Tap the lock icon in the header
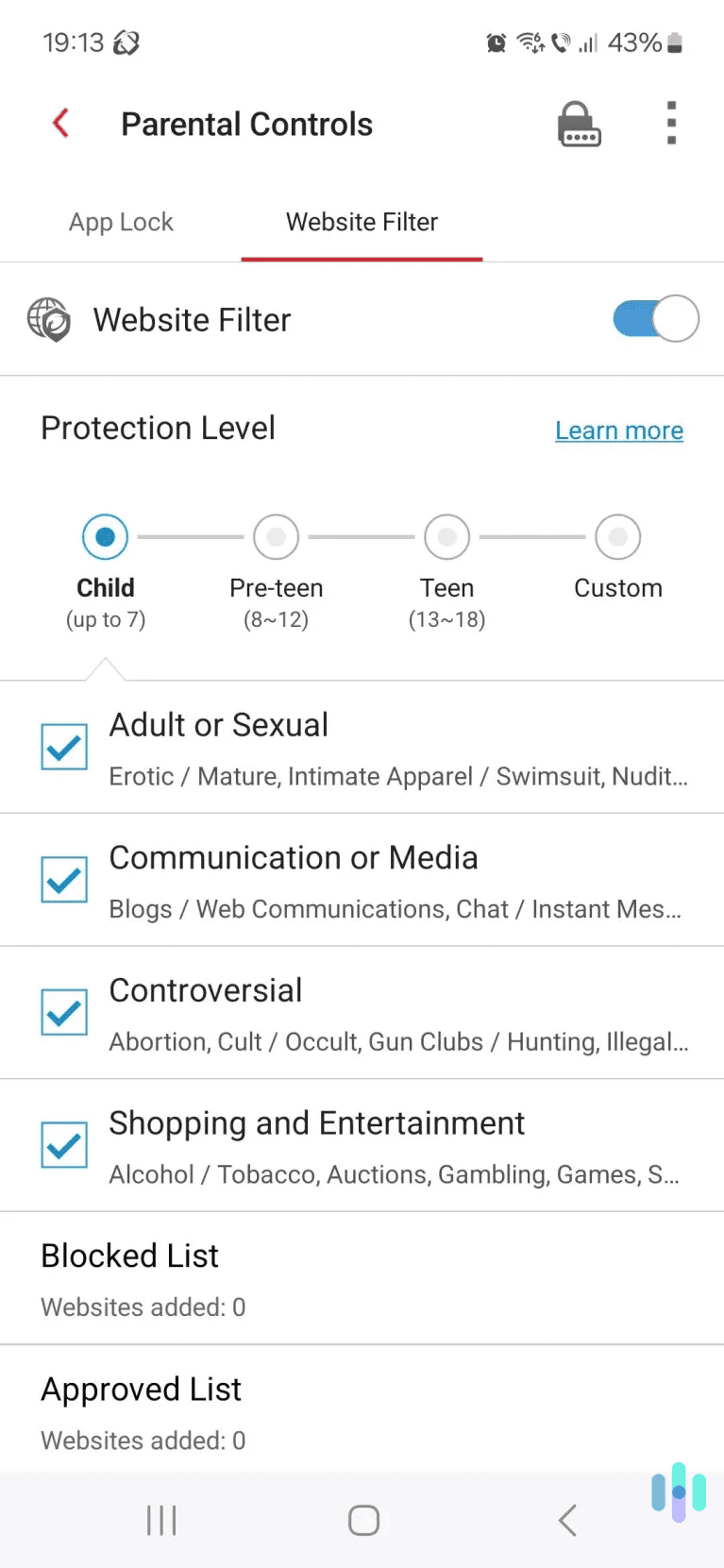This screenshot has width=724, height=1568. click(x=580, y=124)
